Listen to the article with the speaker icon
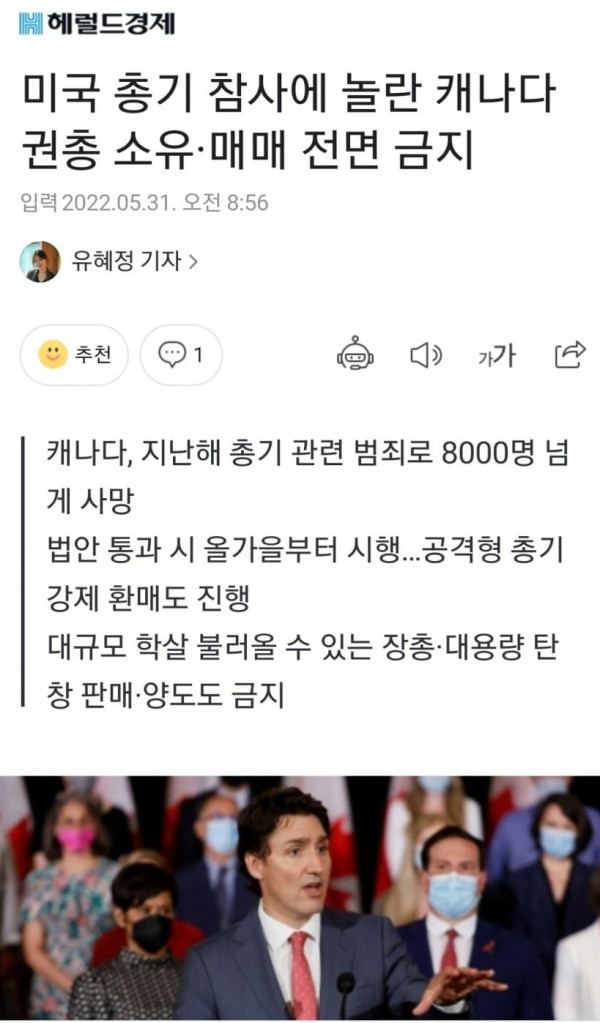The width and height of the screenshot is (600, 1023). [x=426, y=354]
